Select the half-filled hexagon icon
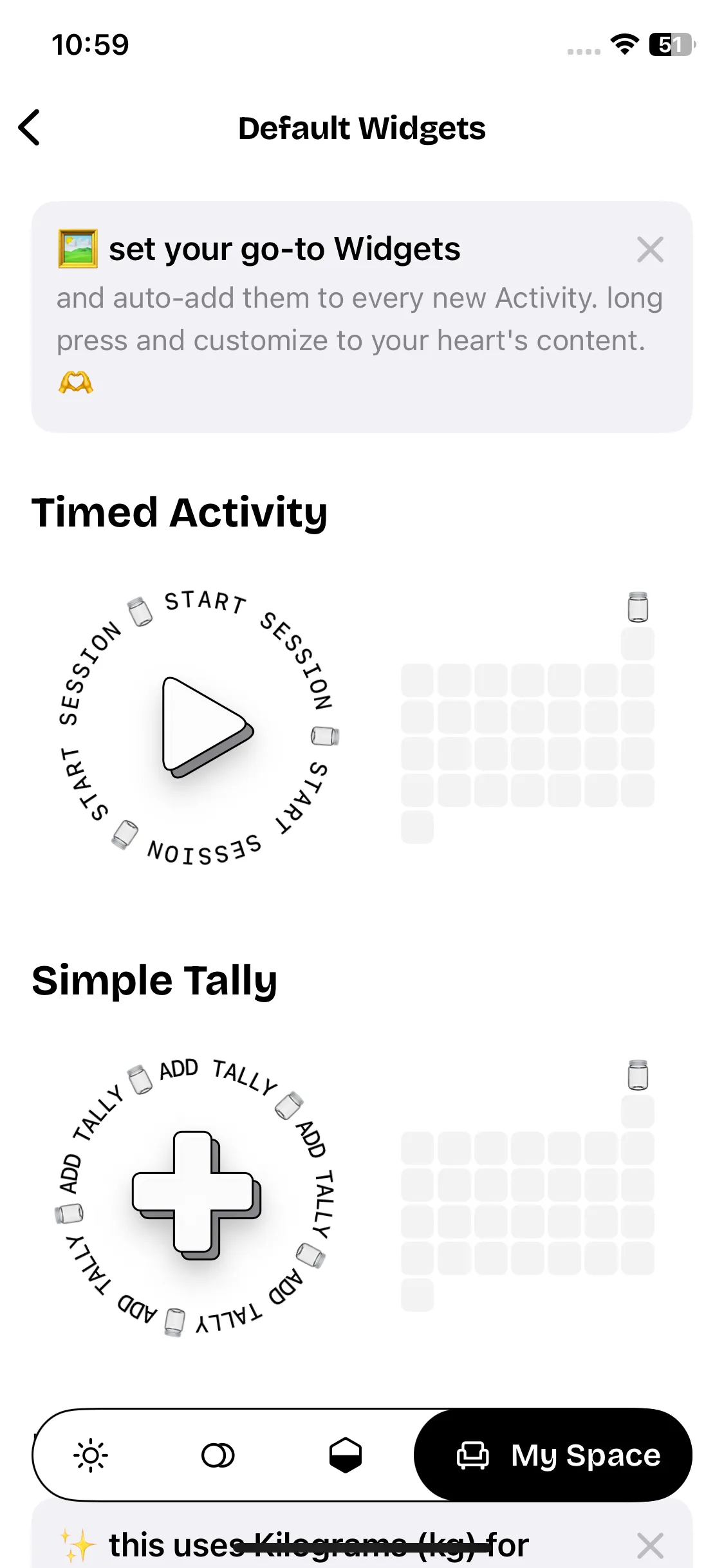 click(x=345, y=1455)
